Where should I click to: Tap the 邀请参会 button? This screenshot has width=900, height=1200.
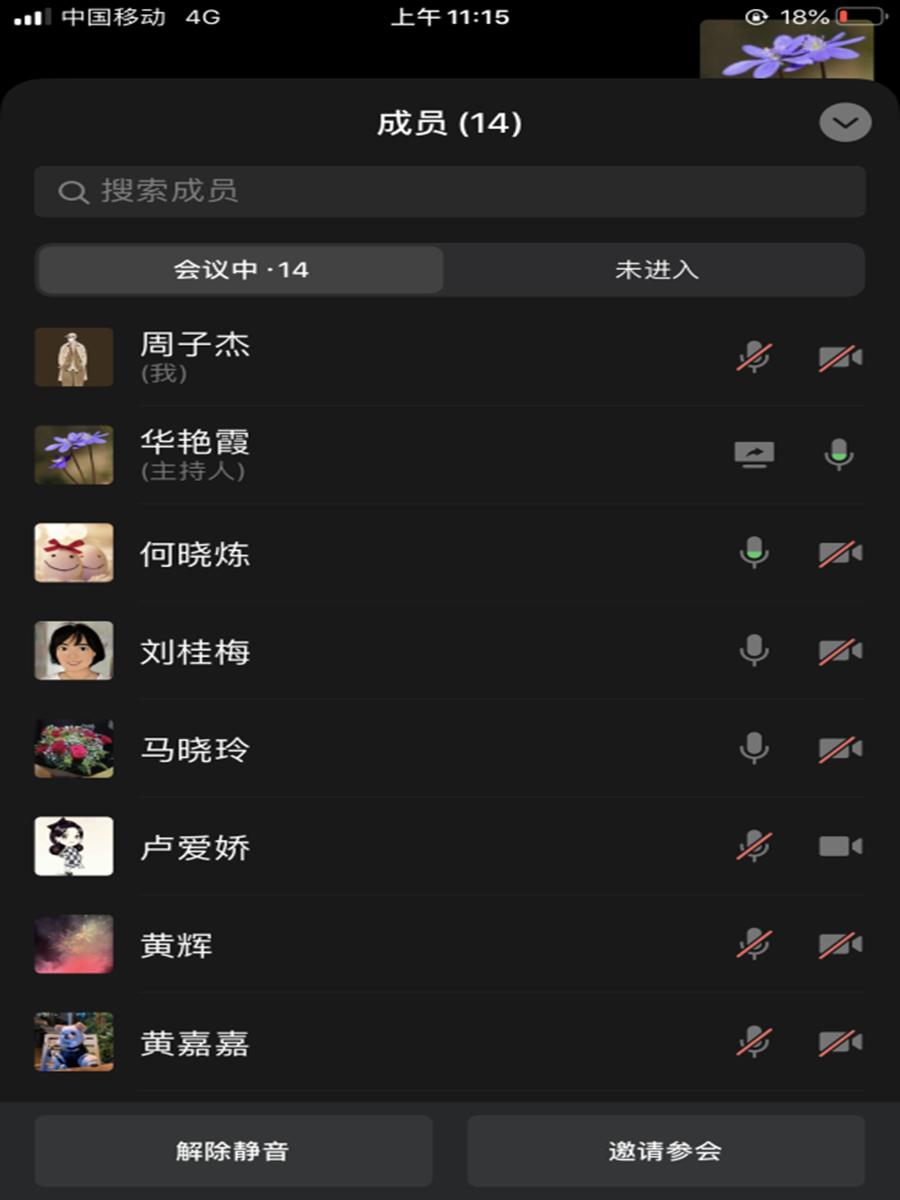coord(665,1150)
